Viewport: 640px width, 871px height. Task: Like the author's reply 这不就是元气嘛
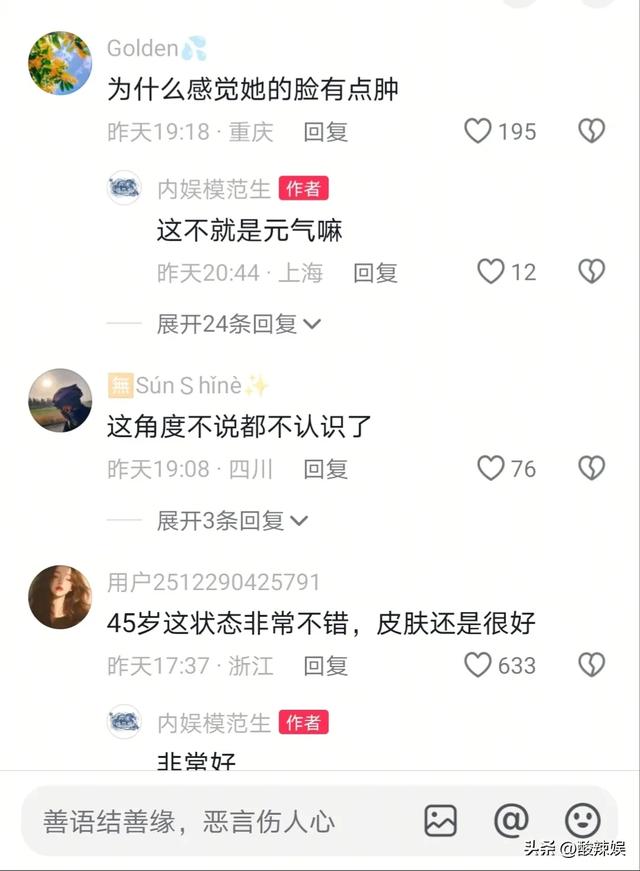tap(490, 272)
